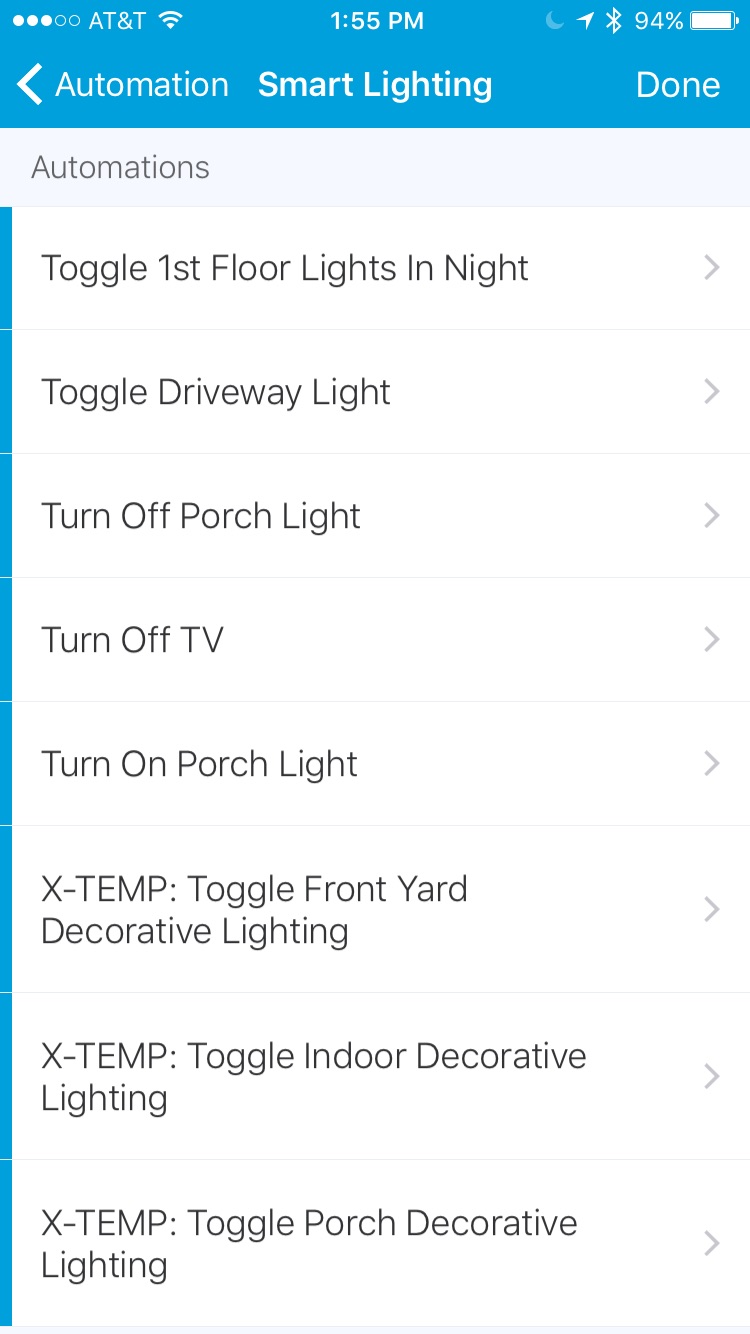Tap the back chevron icon to Automation
Image resolution: width=750 pixels, height=1334 pixels.
click(28, 85)
